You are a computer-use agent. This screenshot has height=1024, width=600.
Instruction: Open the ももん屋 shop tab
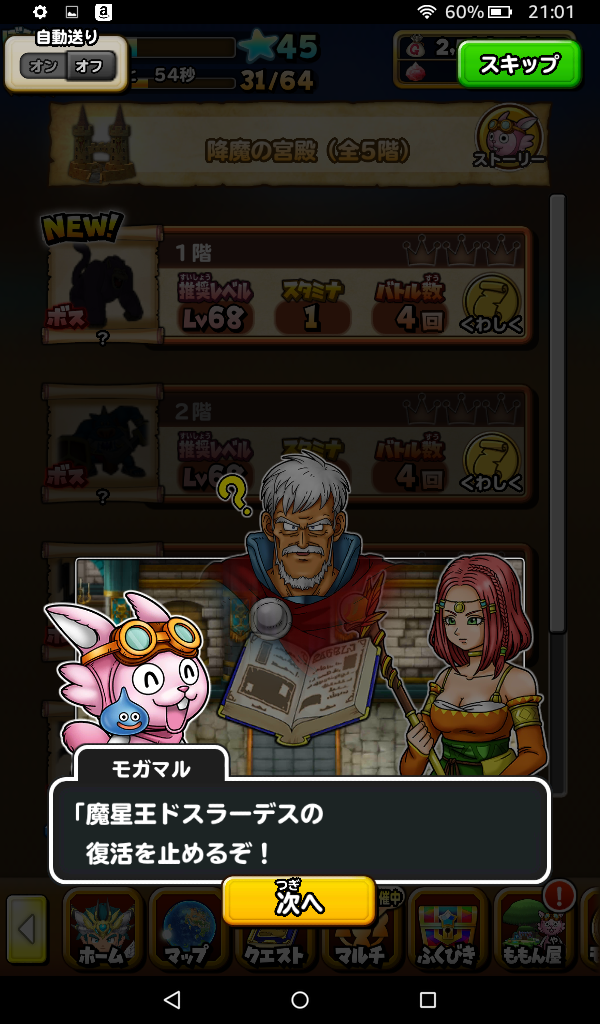[x=535, y=931]
